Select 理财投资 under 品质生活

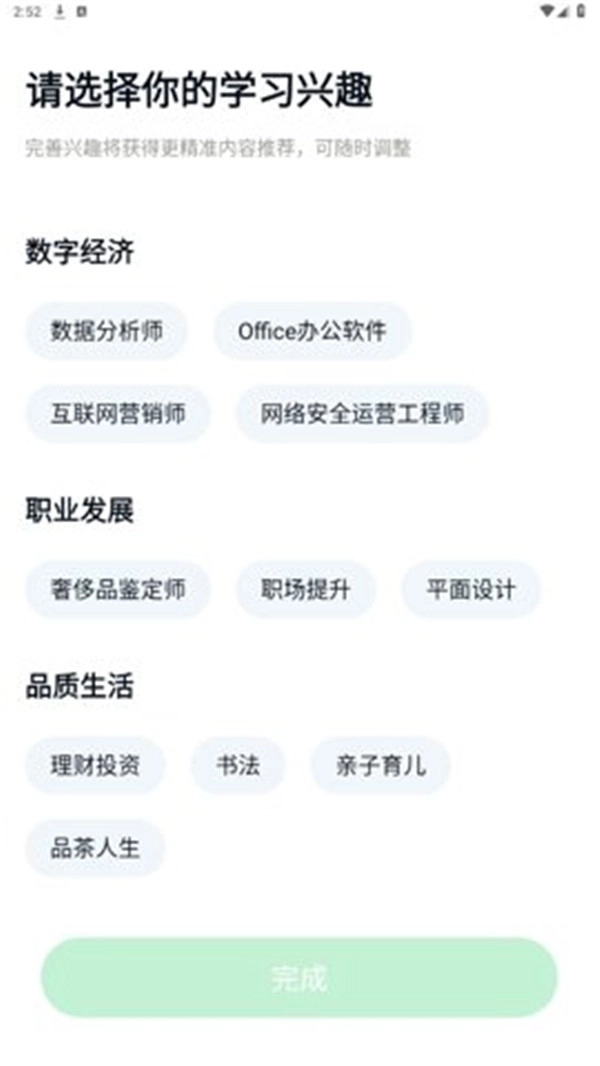tap(95, 766)
